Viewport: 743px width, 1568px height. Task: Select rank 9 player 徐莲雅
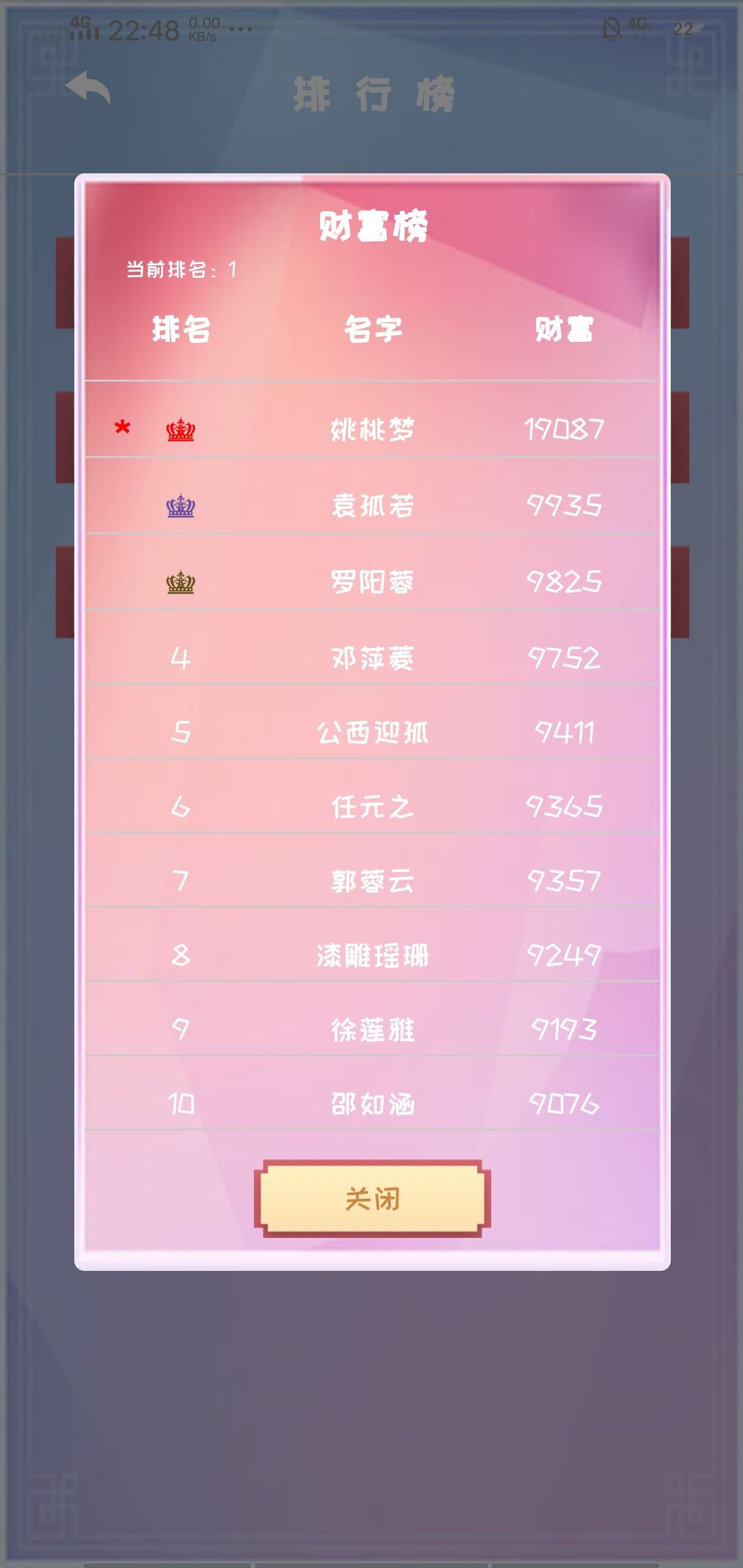[371, 1030]
